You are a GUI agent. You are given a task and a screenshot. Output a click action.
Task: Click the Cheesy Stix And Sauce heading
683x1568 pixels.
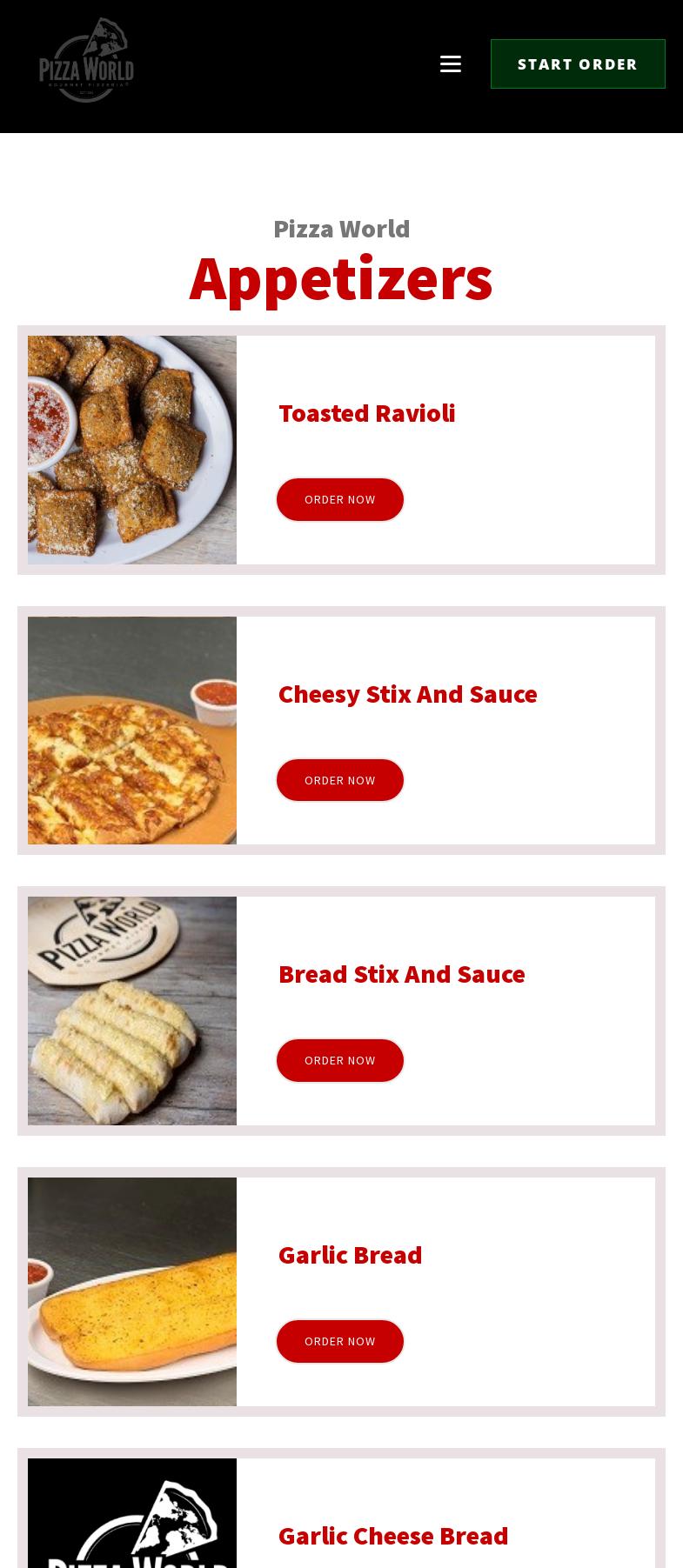[407, 693]
